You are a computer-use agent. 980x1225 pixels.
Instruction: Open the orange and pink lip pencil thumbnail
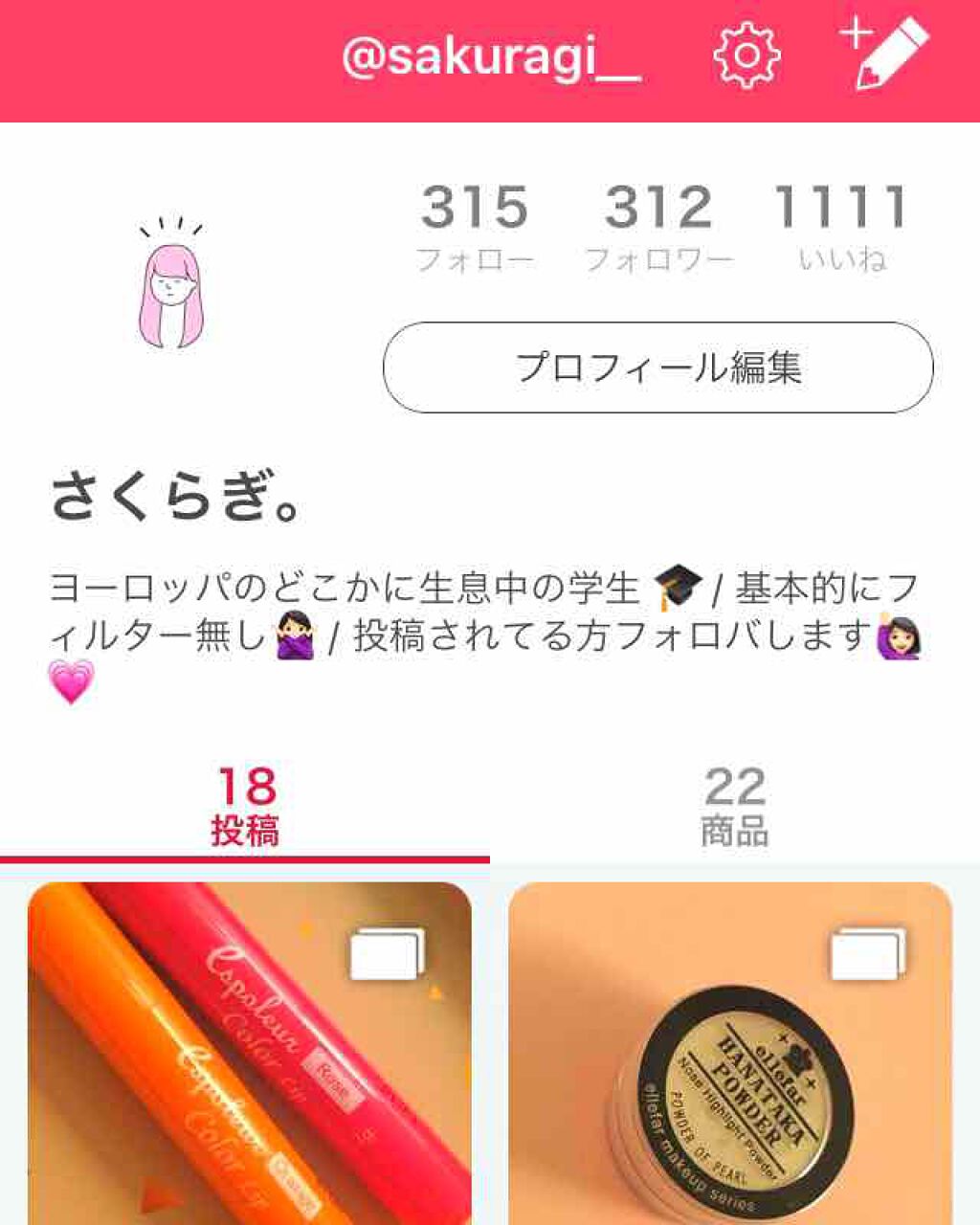point(244,1072)
